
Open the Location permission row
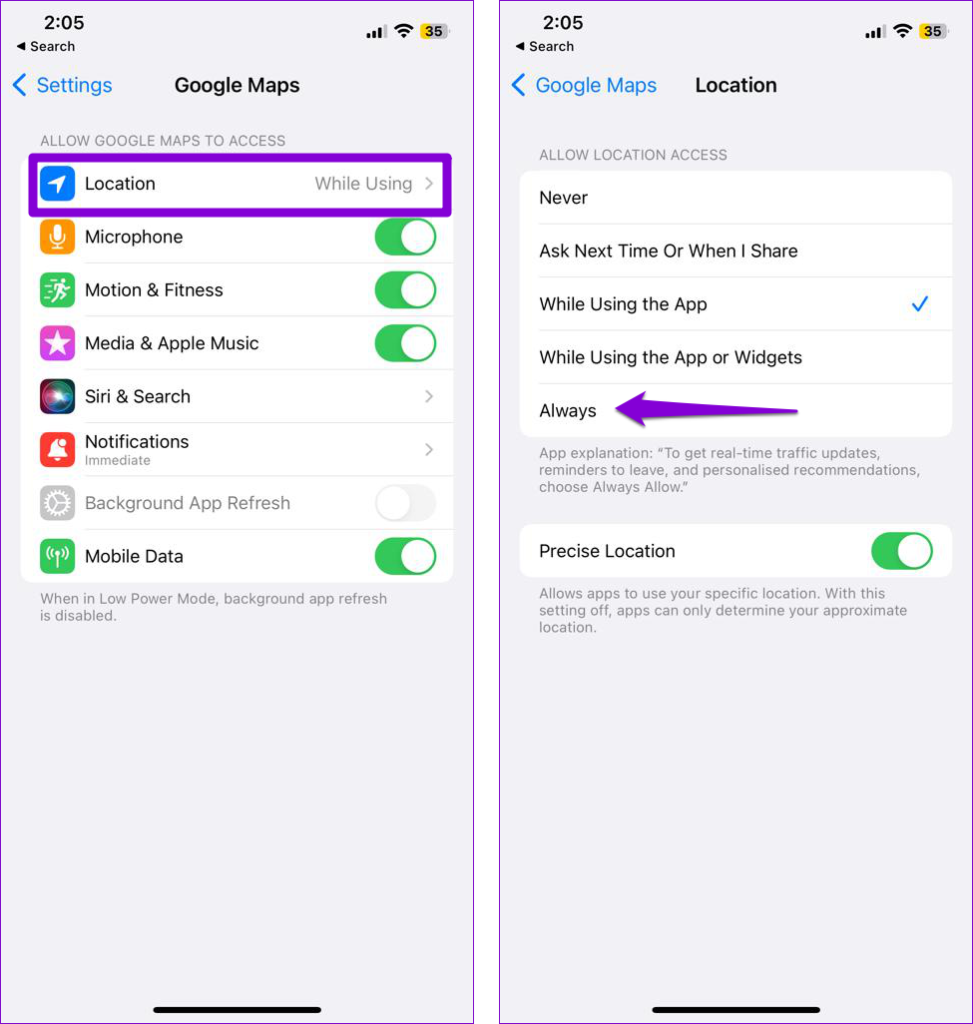click(239, 184)
